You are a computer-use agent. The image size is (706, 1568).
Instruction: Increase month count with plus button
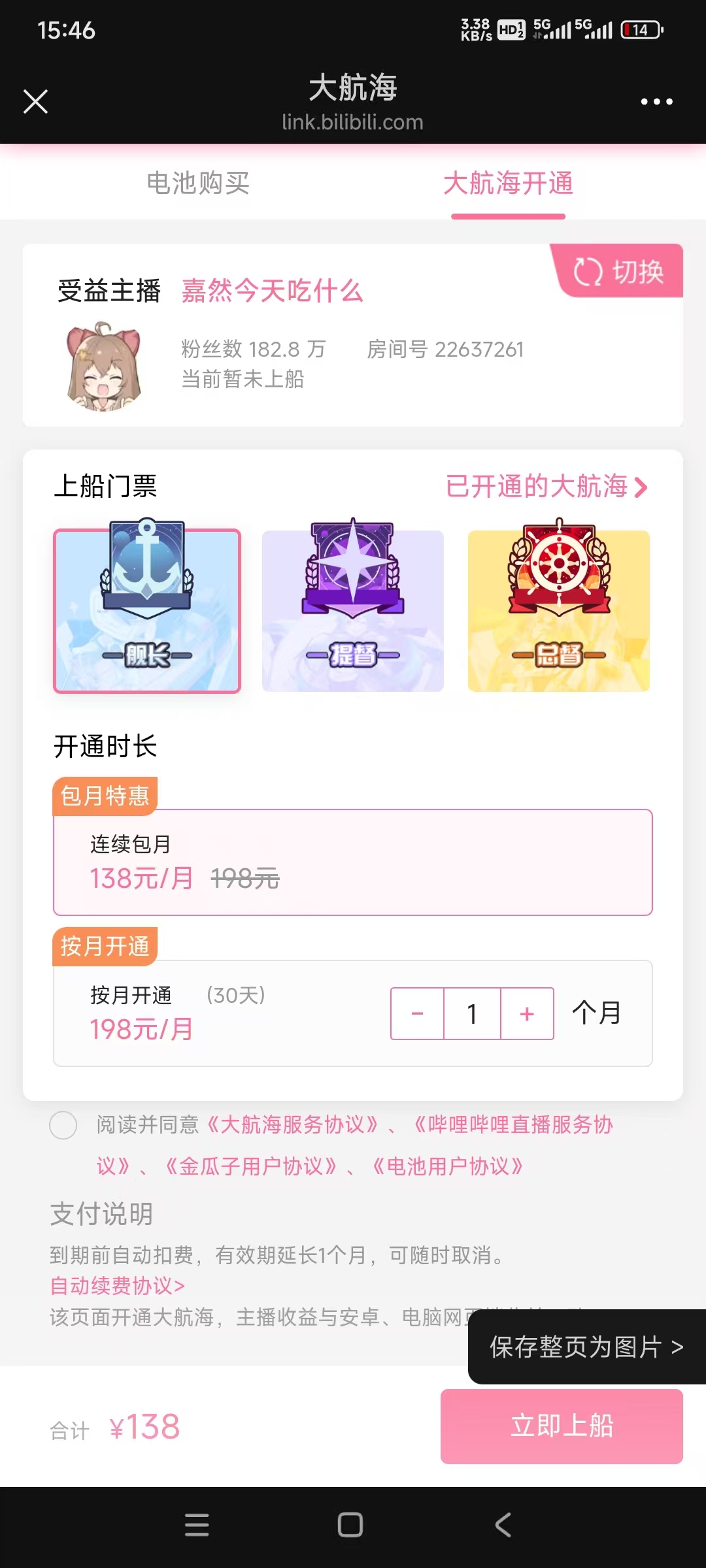point(527,1014)
